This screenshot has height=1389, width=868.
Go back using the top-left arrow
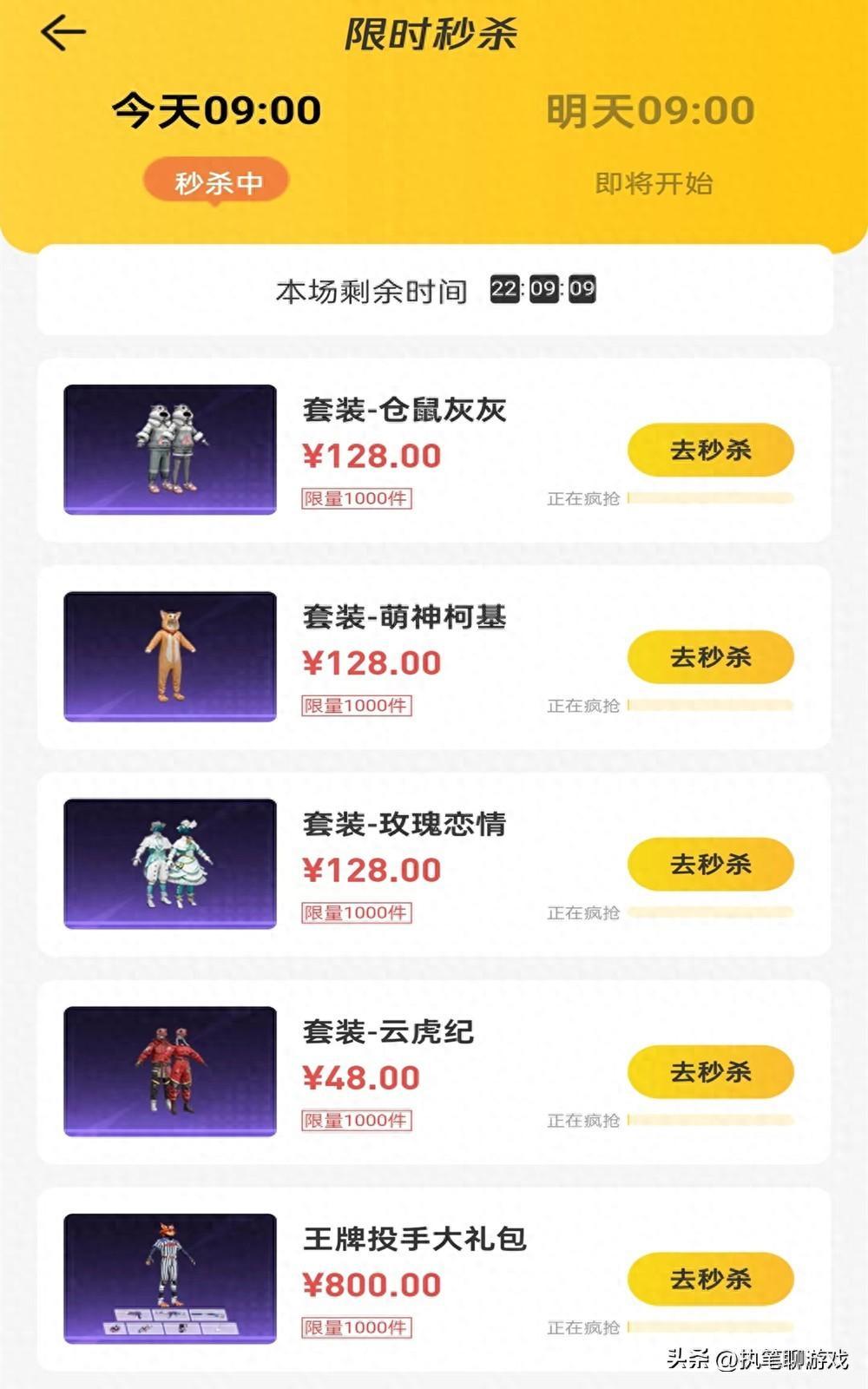(x=63, y=33)
